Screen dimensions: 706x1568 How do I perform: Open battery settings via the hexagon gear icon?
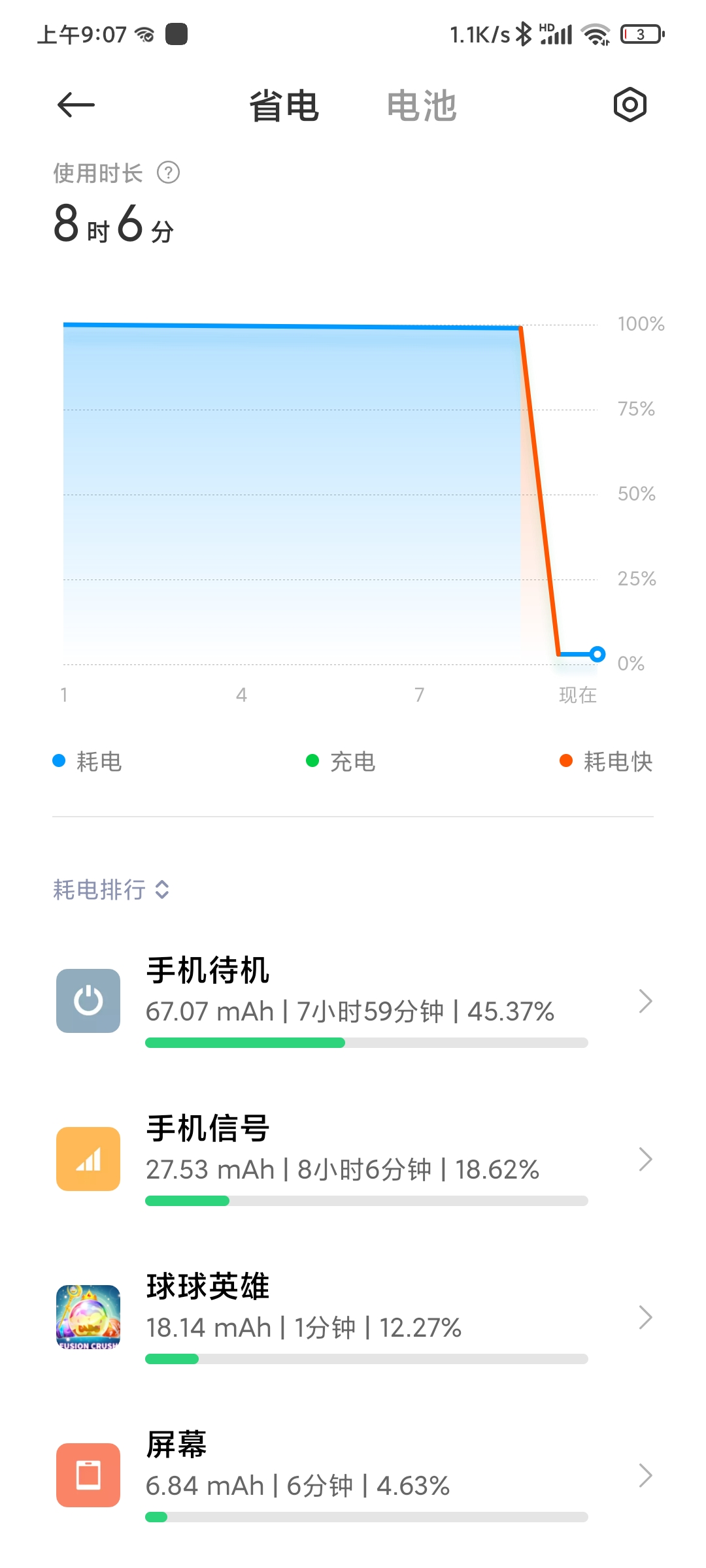[x=630, y=105]
